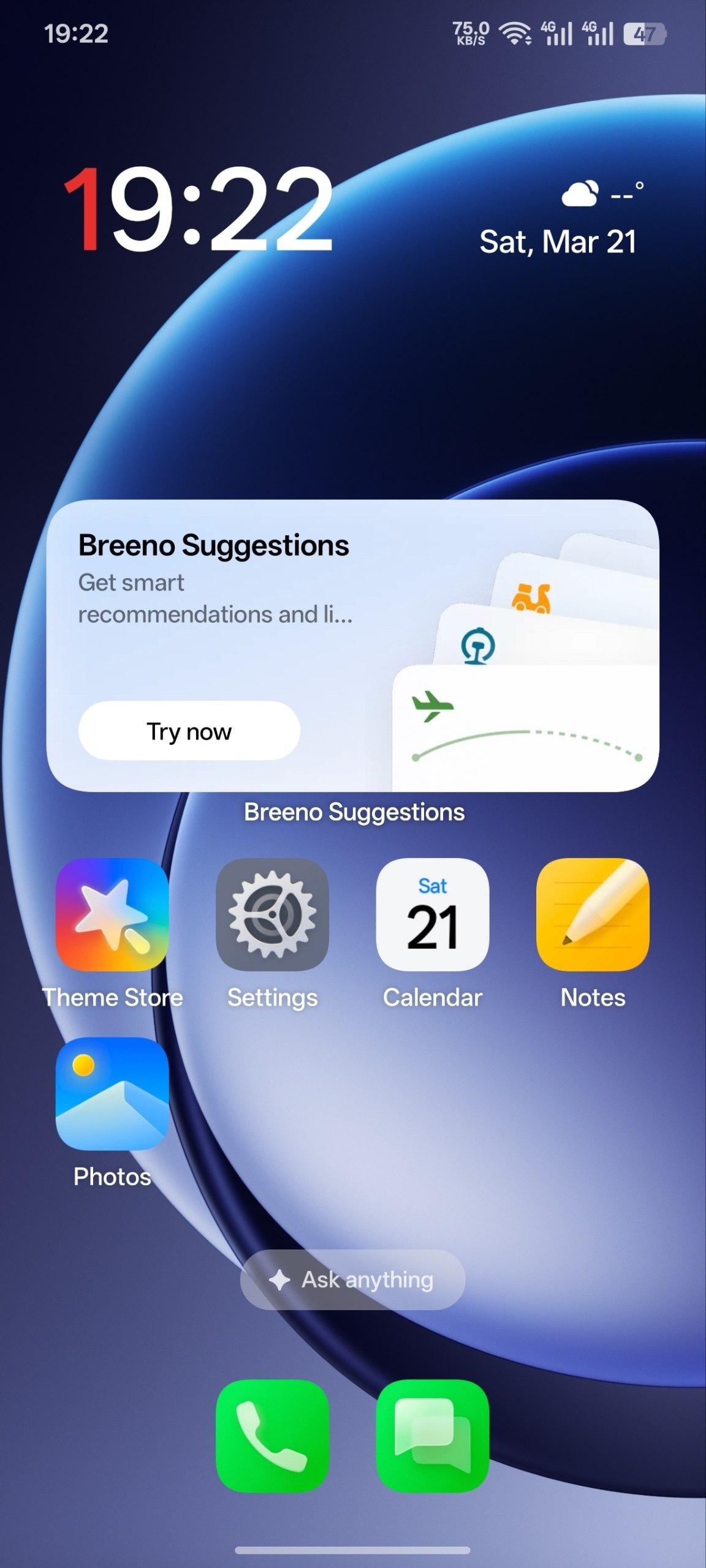Open the Phone dialer app
This screenshot has width=706, height=1568.
(272, 1436)
